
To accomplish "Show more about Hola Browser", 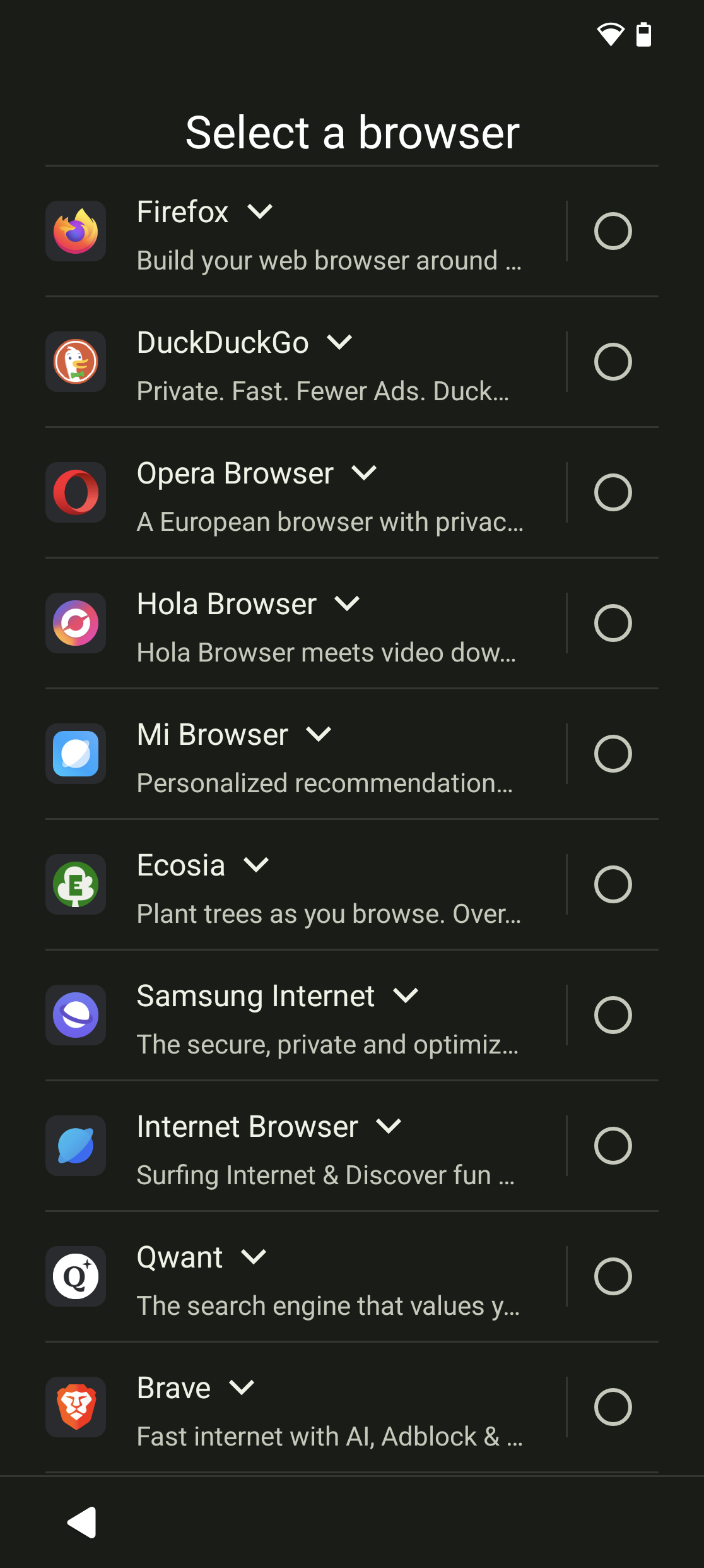I will (x=347, y=603).
